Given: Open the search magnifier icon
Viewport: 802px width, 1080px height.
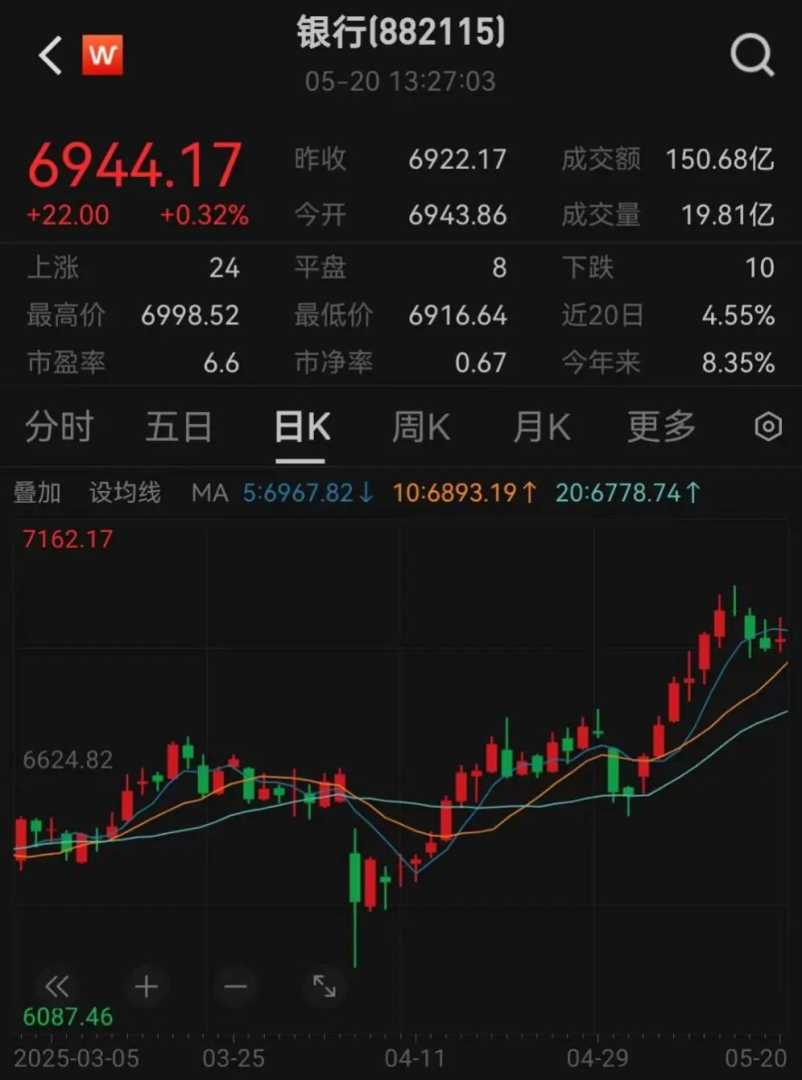Looking at the screenshot, I should click(x=752, y=57).
